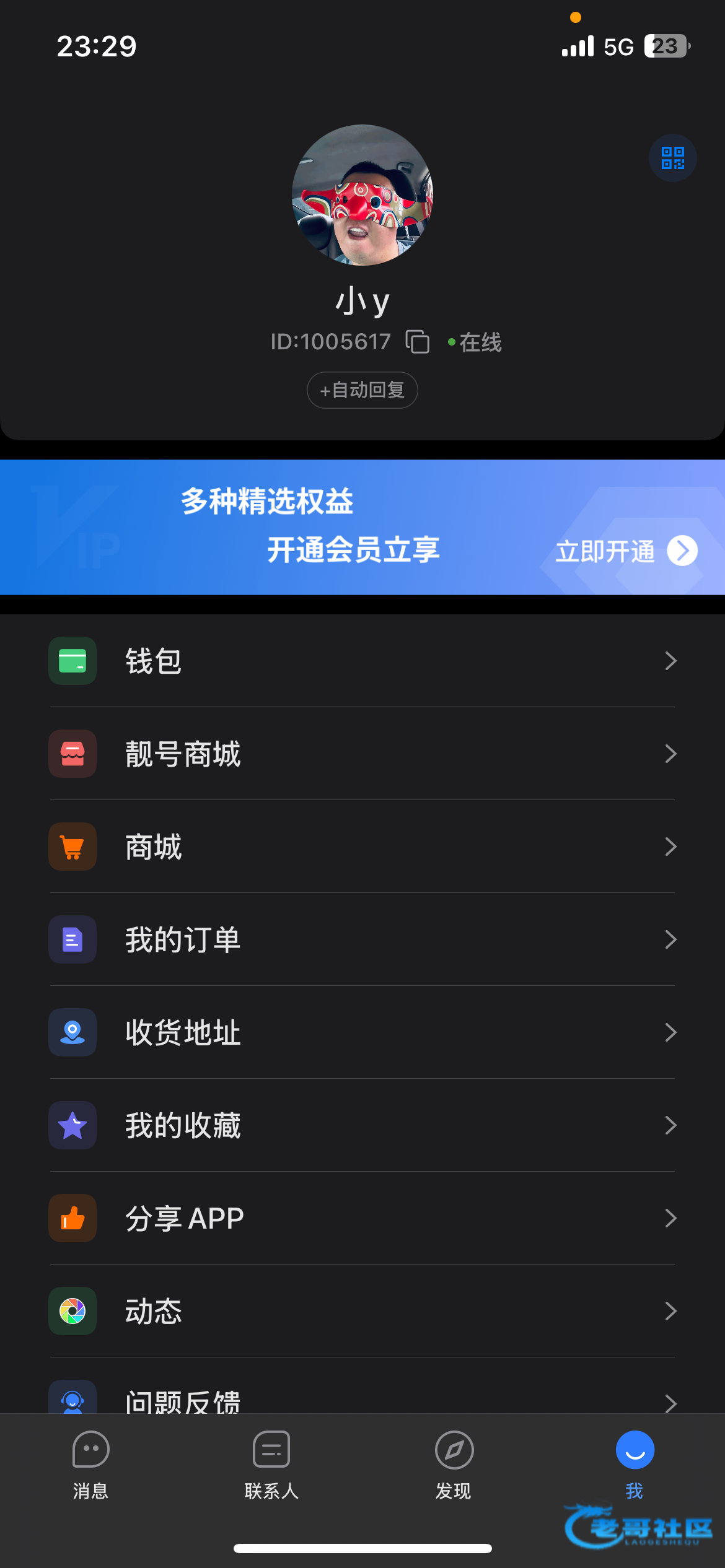Open 靓号商城
Viewport: 725px width, 1568px height.
coord(362,754)
